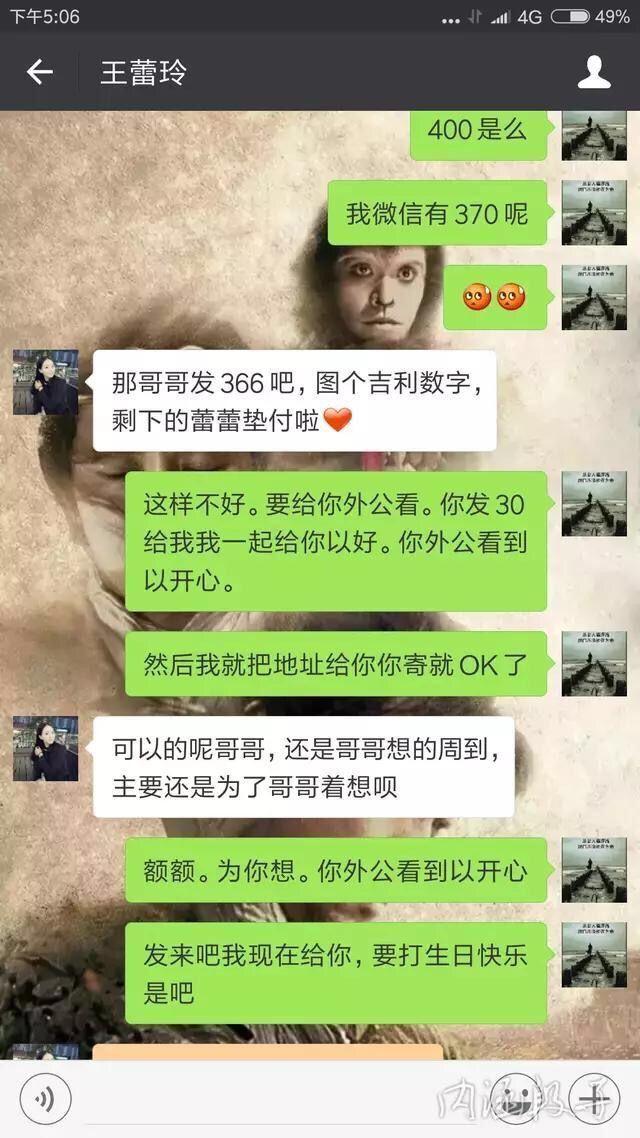Switch to voice message input
This screenshot has height=1138, width=640.
(45, 1100)
